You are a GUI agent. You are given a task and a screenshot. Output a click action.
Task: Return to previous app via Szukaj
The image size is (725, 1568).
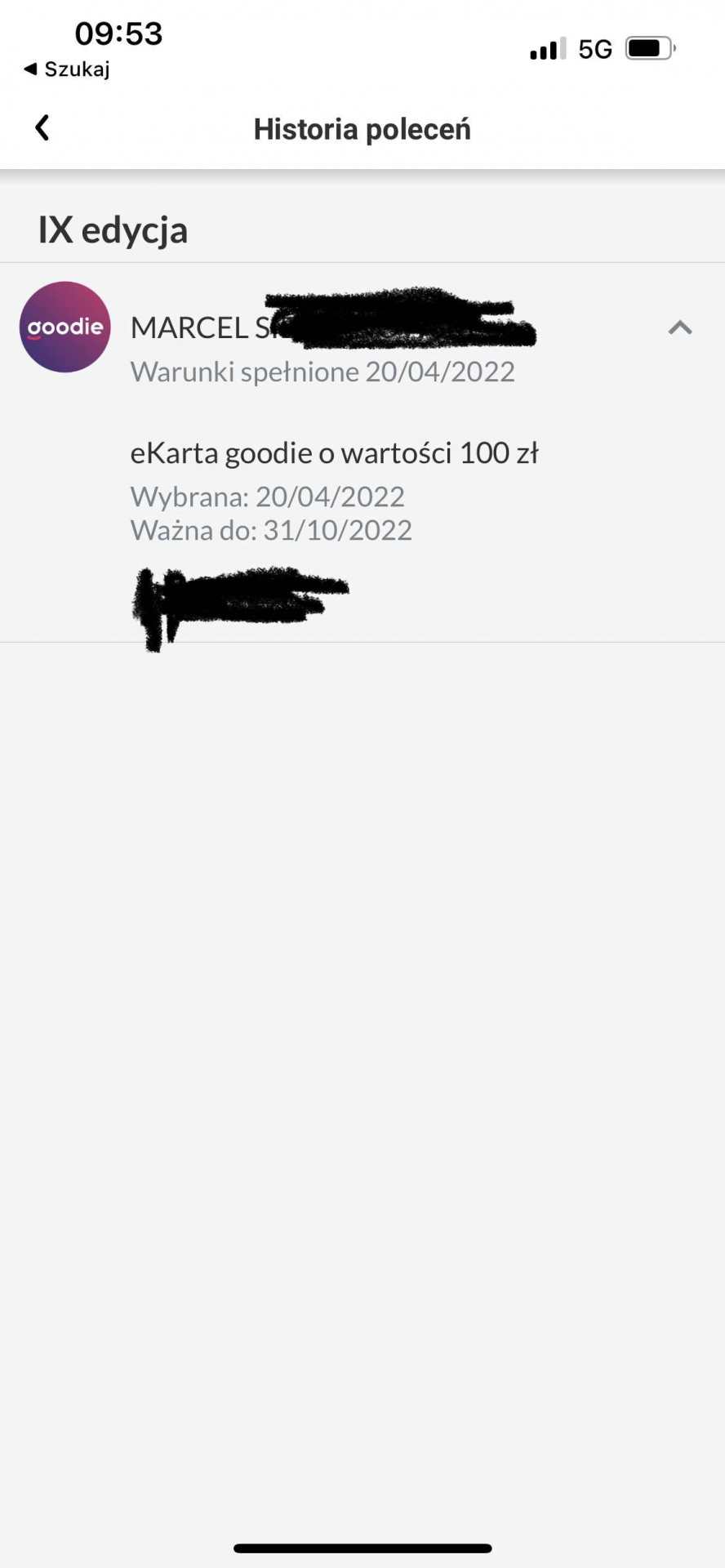click(67, 69)
